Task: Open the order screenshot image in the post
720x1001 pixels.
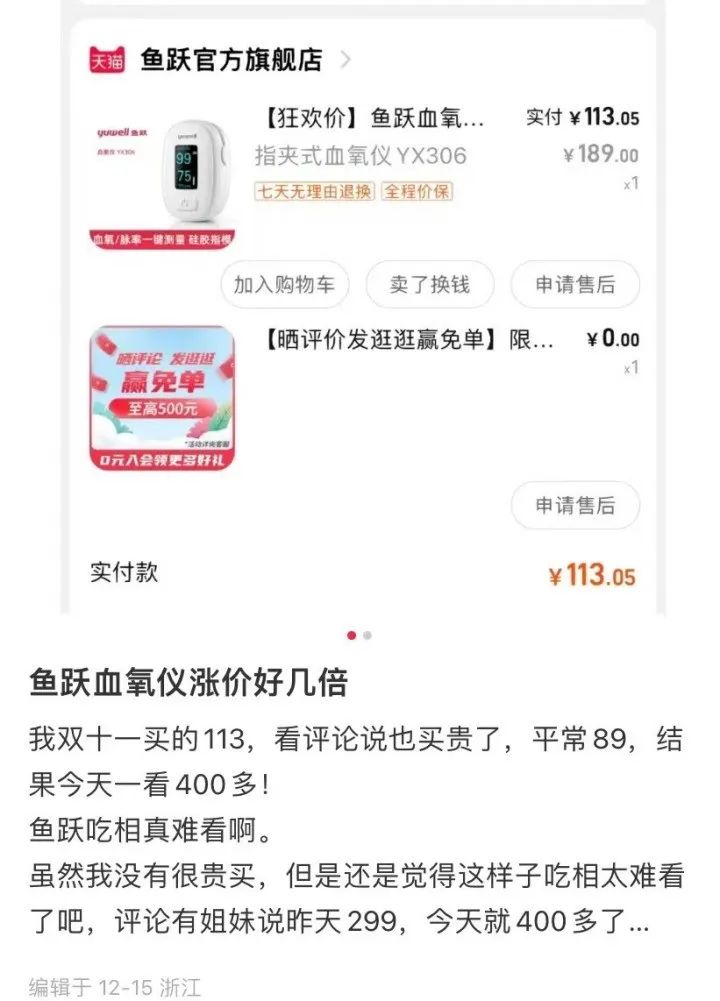Action: (x=360, y=310)
